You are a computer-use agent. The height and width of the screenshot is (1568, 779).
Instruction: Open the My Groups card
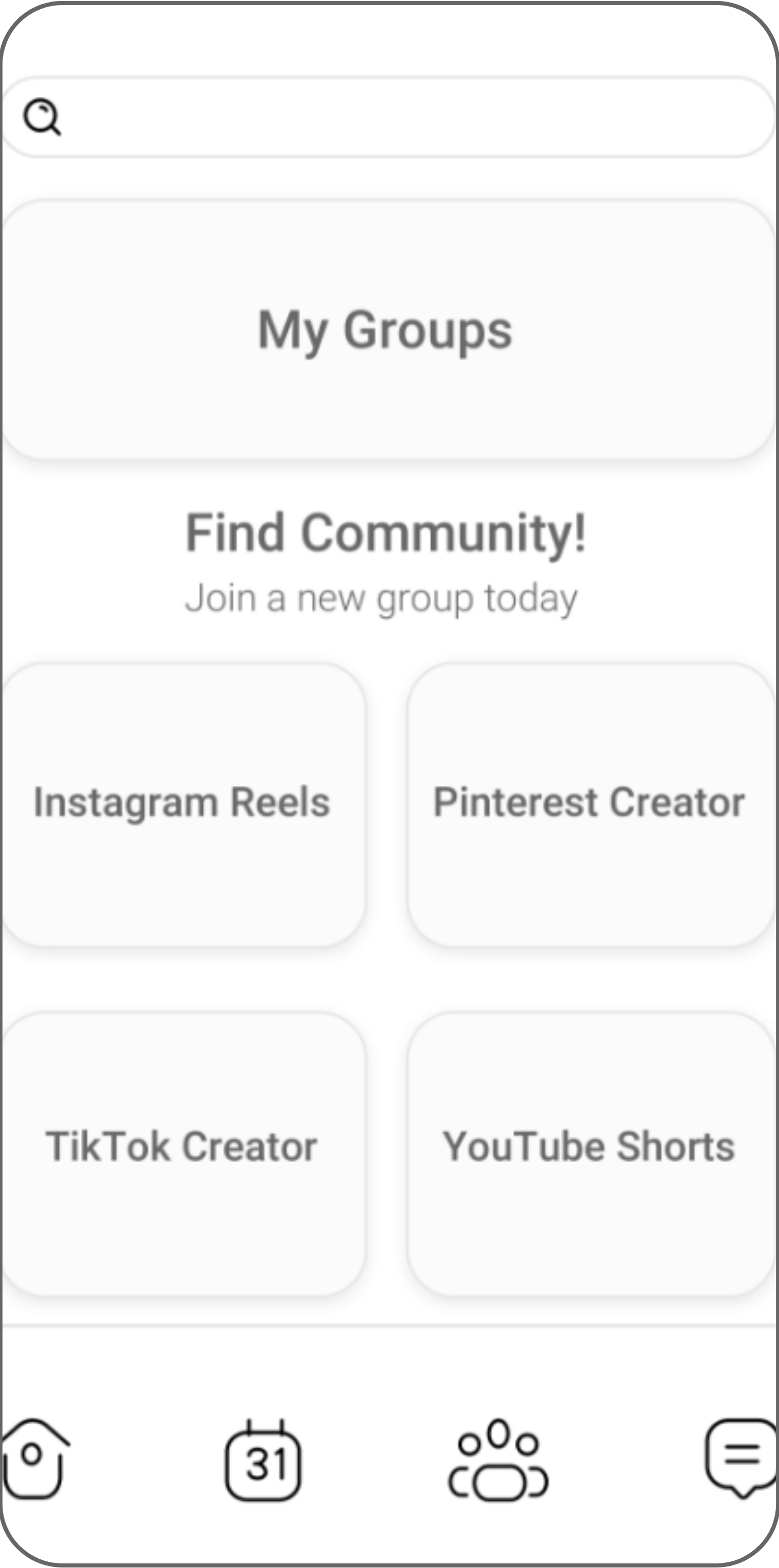387,330
